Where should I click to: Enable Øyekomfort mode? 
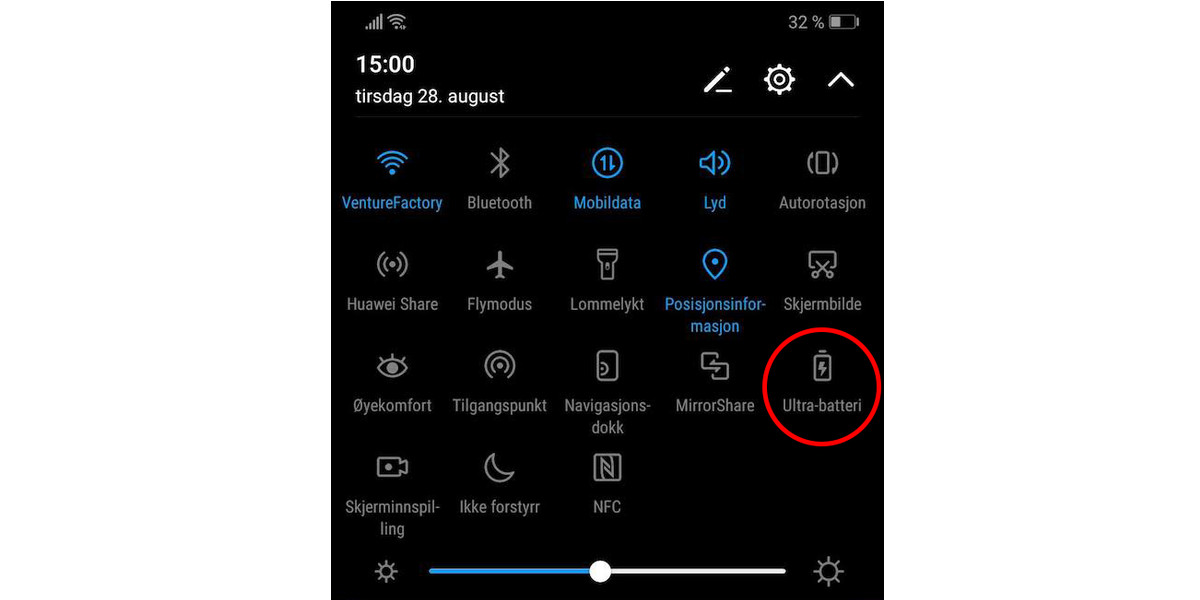[x=392, y=367]
